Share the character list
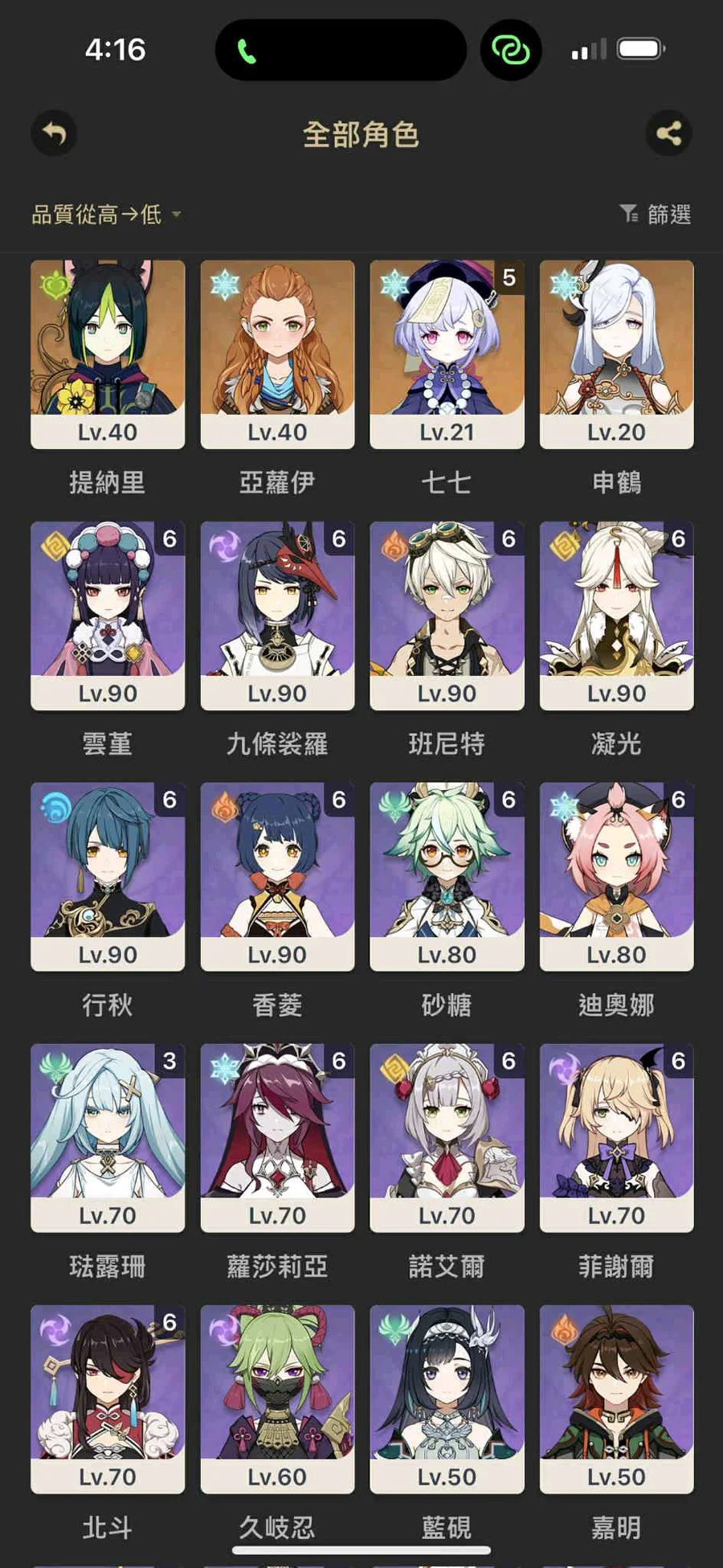 point(668,133)
